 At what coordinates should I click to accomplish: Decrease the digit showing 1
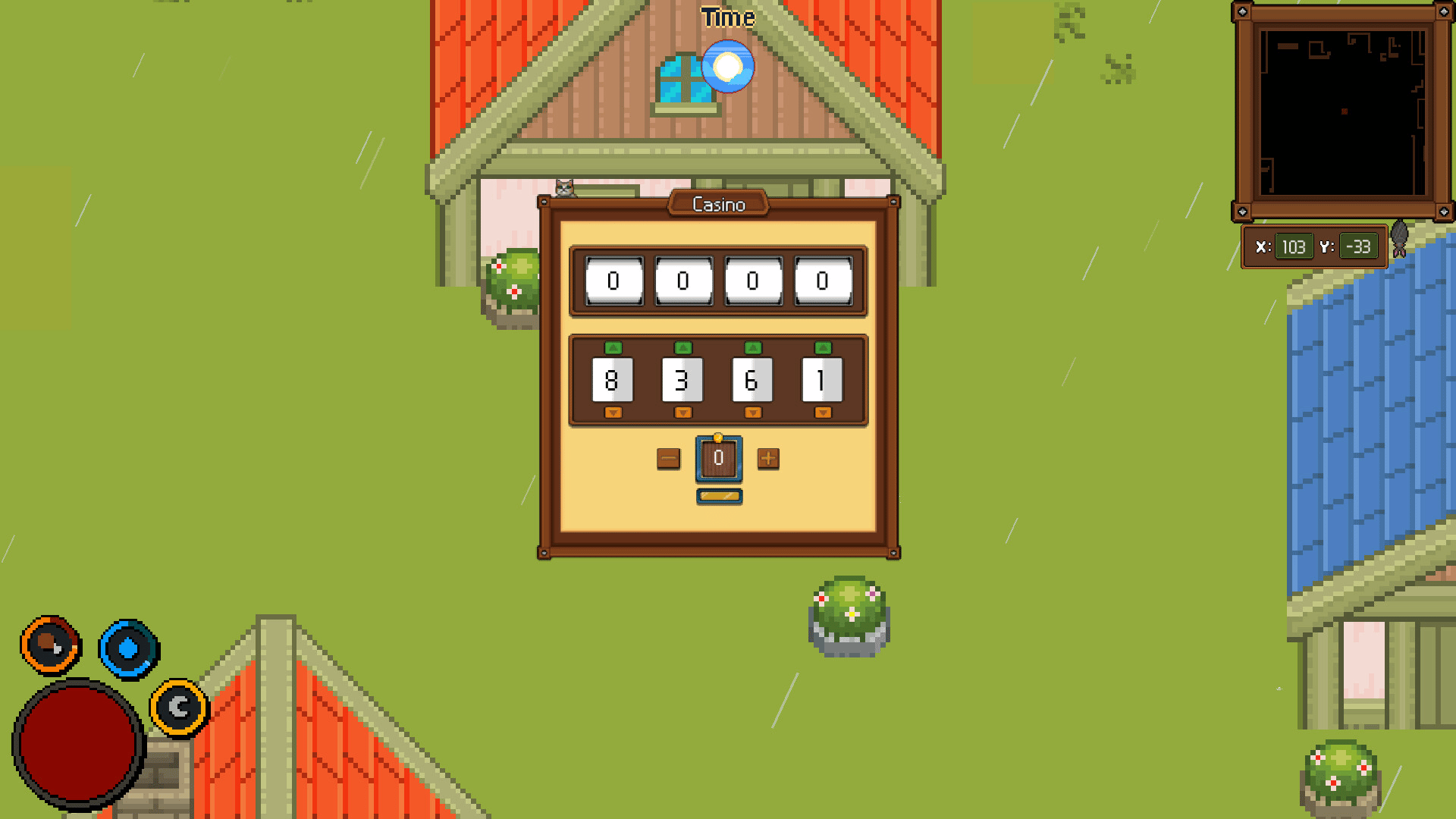823,413
